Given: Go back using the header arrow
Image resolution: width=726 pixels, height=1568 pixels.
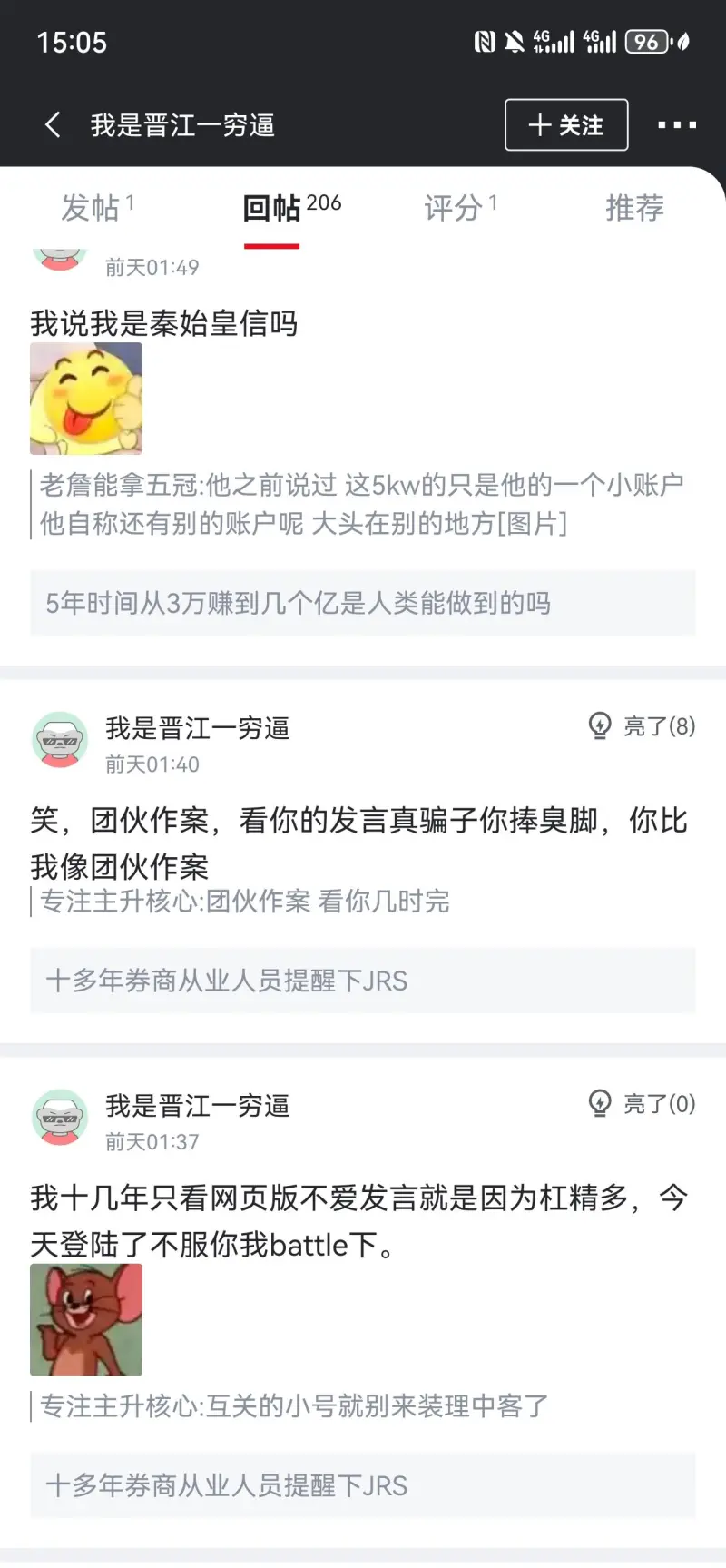Looking at the screenshot, I should 53,124.
